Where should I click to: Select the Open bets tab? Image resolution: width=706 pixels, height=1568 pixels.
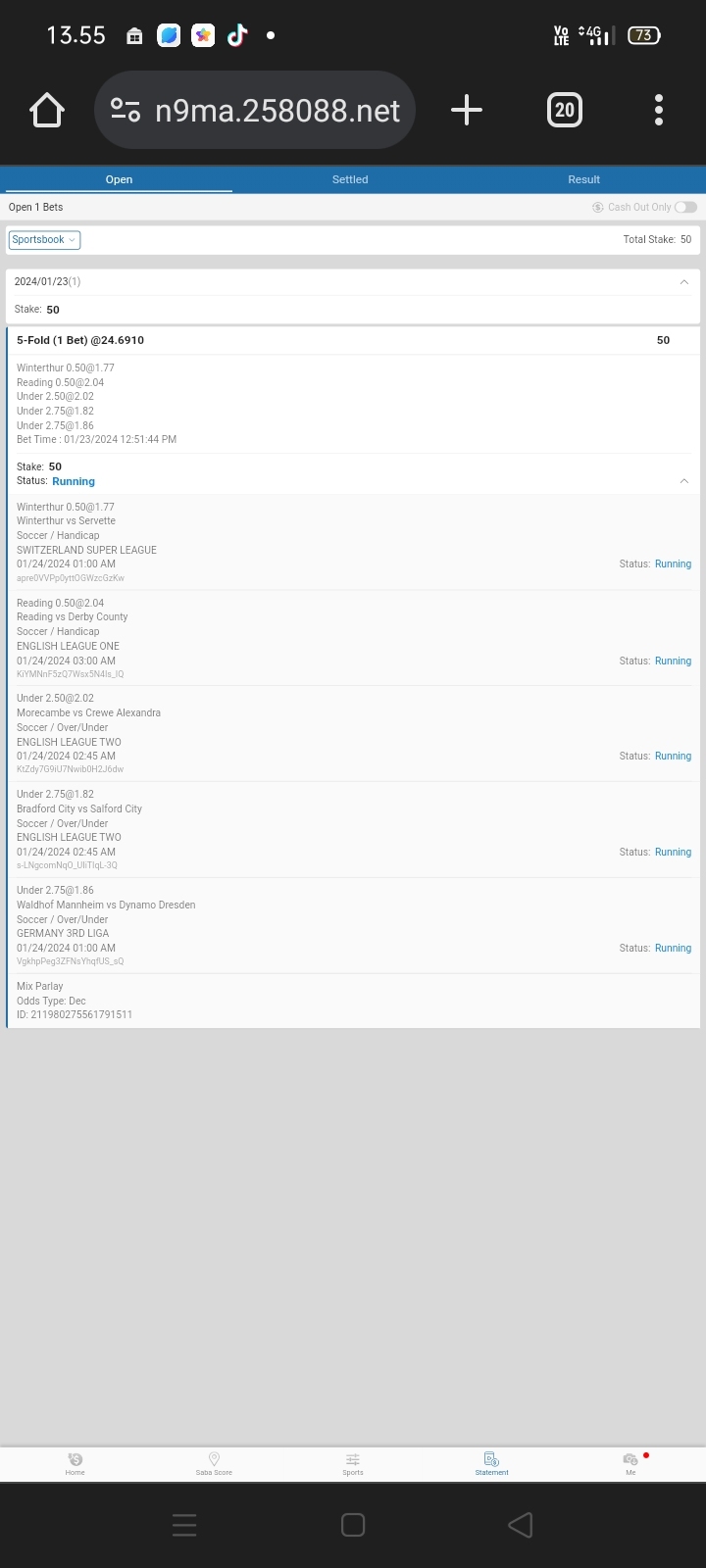click(119, 179)
